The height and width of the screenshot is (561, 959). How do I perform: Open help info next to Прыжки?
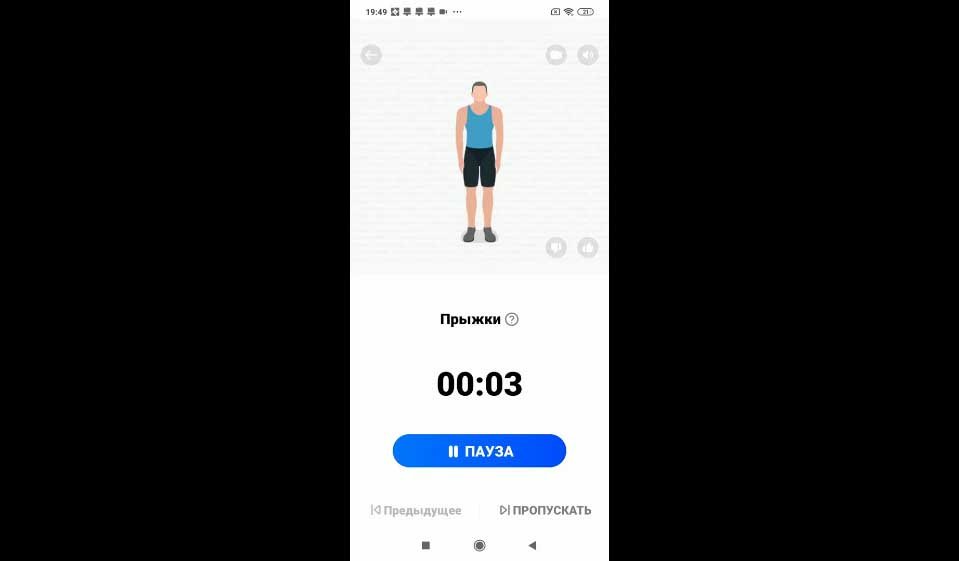coord(512,320)
